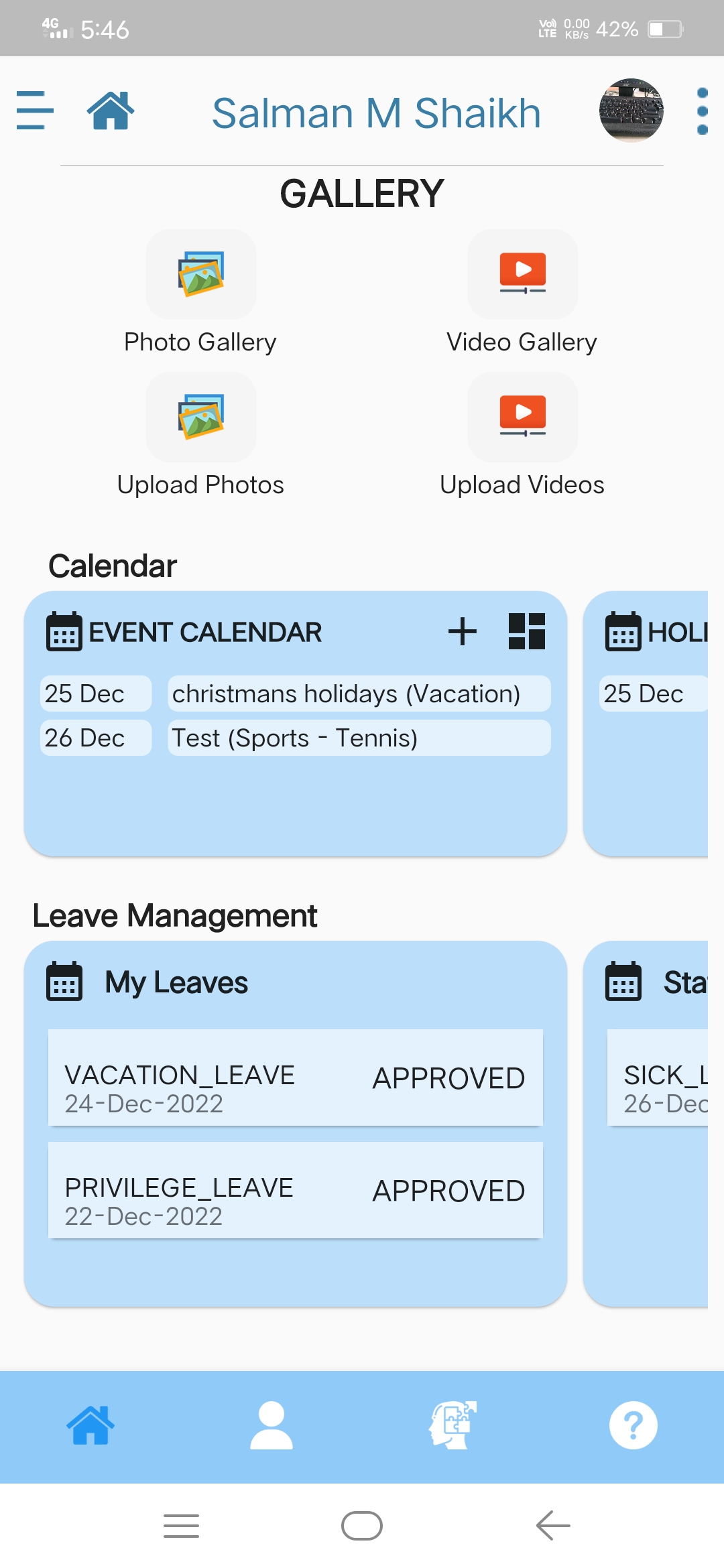The height and width of the screenshot is (1568, 724).
Task: Switch to bottom Home tab
Action: tap(90, 1425)
